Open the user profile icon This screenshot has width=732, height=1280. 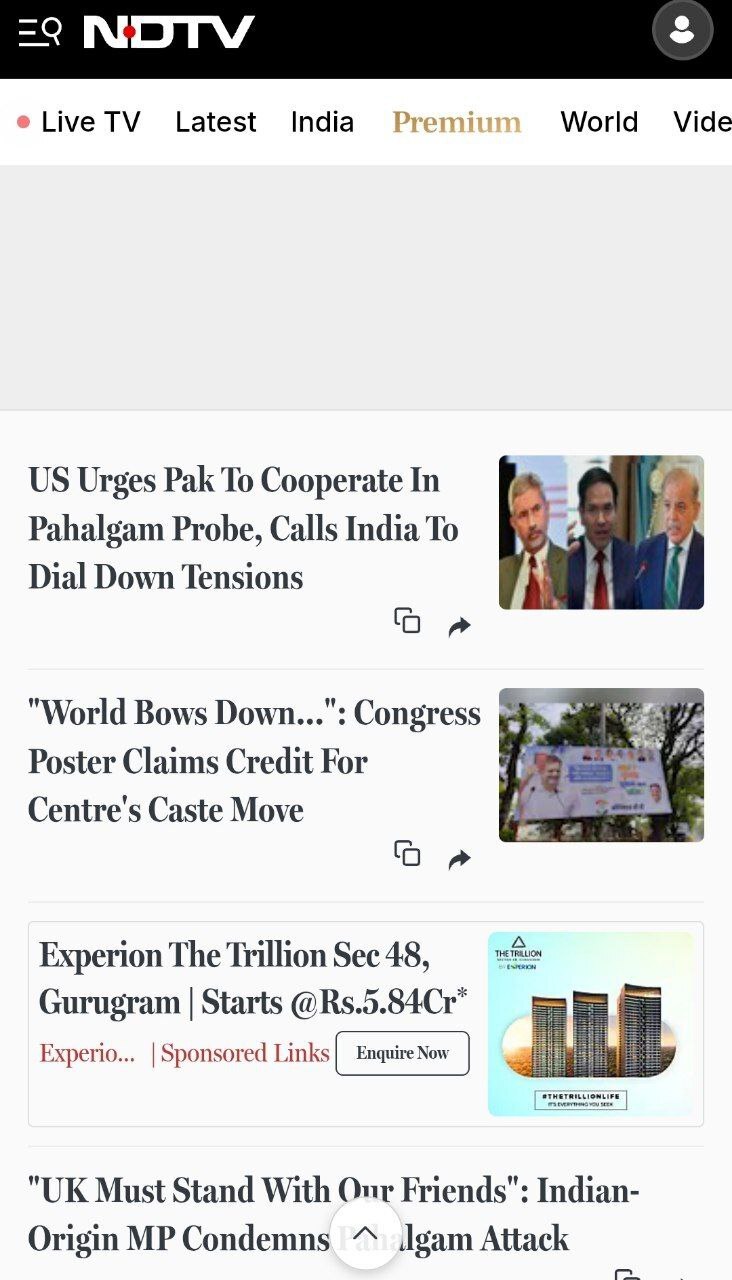pyautogui.click(x=682, y=31)
